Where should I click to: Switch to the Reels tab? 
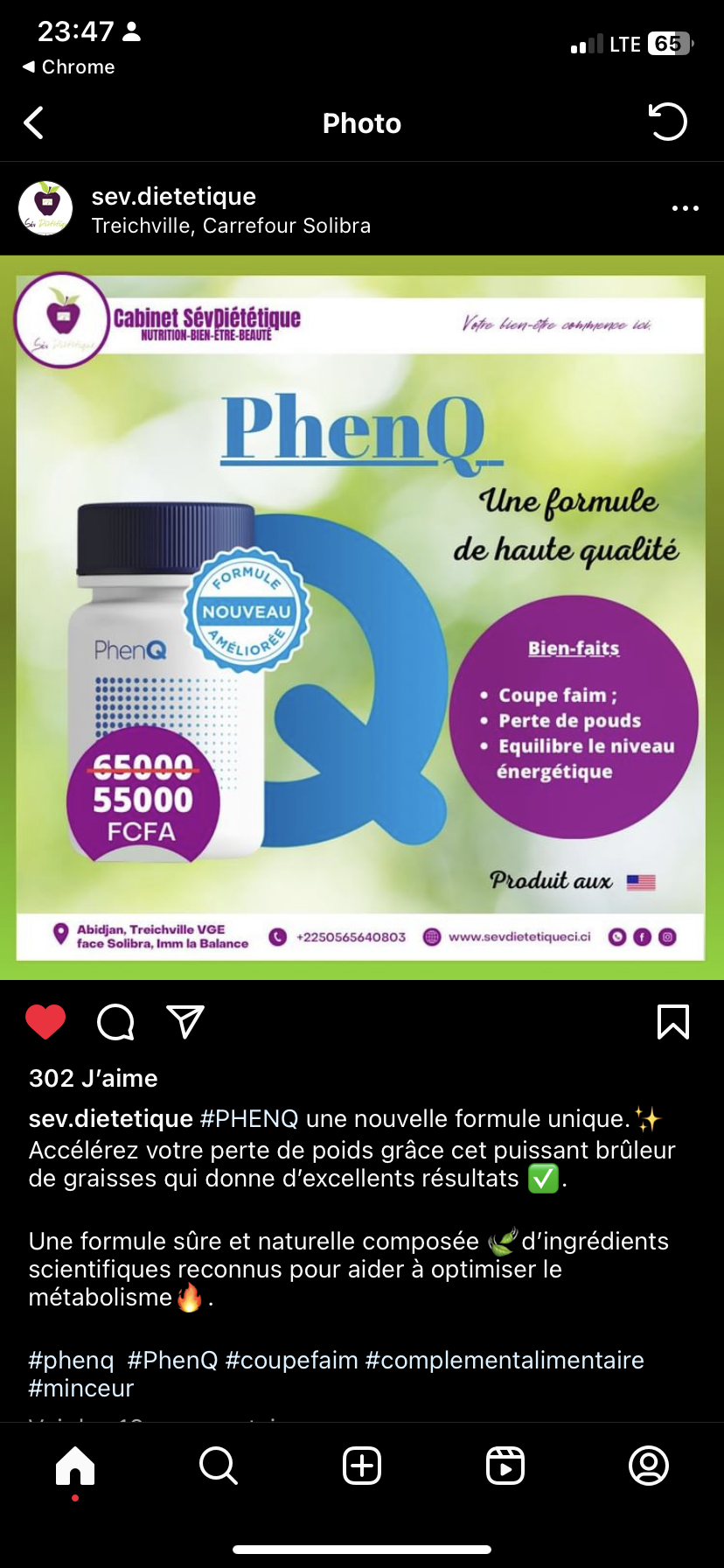[x=505, y=1465]
